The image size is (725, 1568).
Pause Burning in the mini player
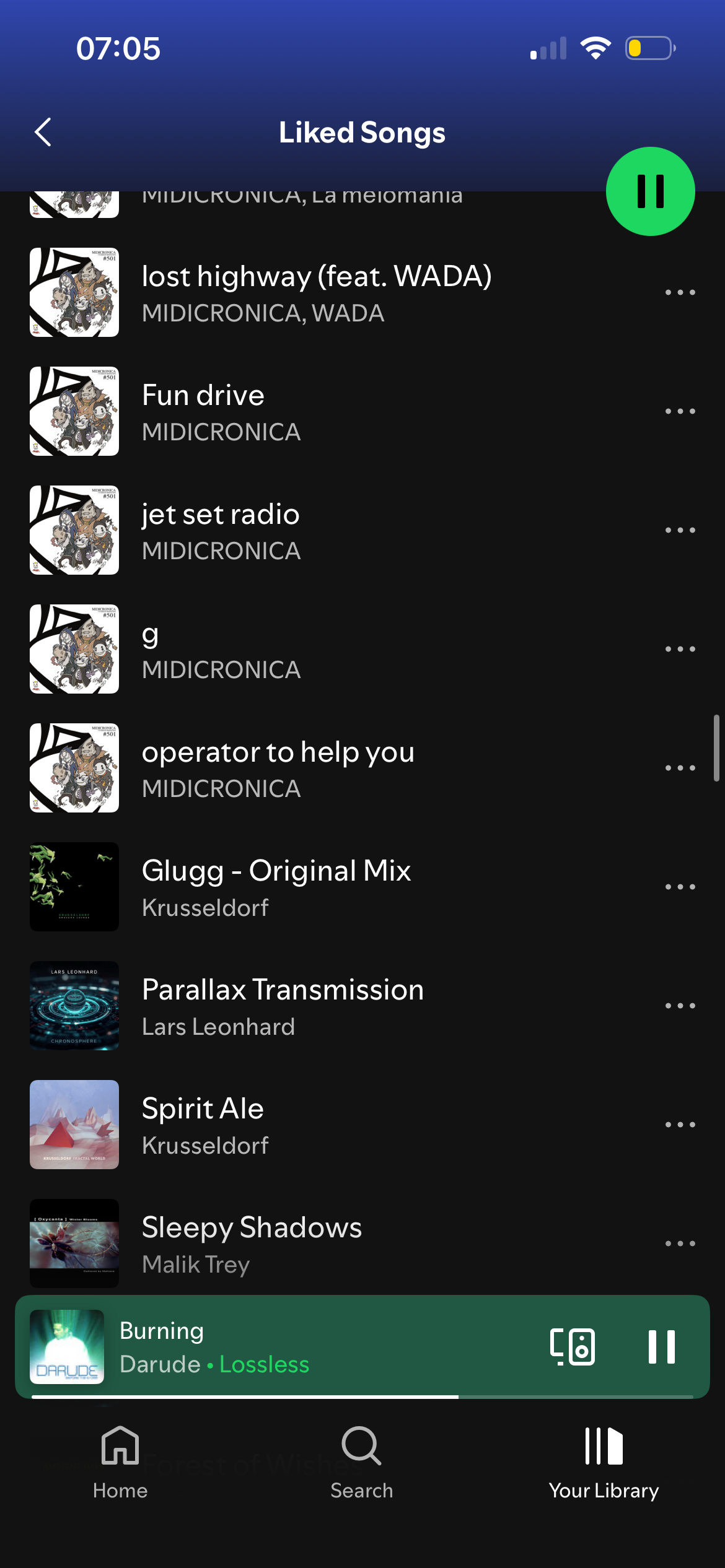[661, 1347]
